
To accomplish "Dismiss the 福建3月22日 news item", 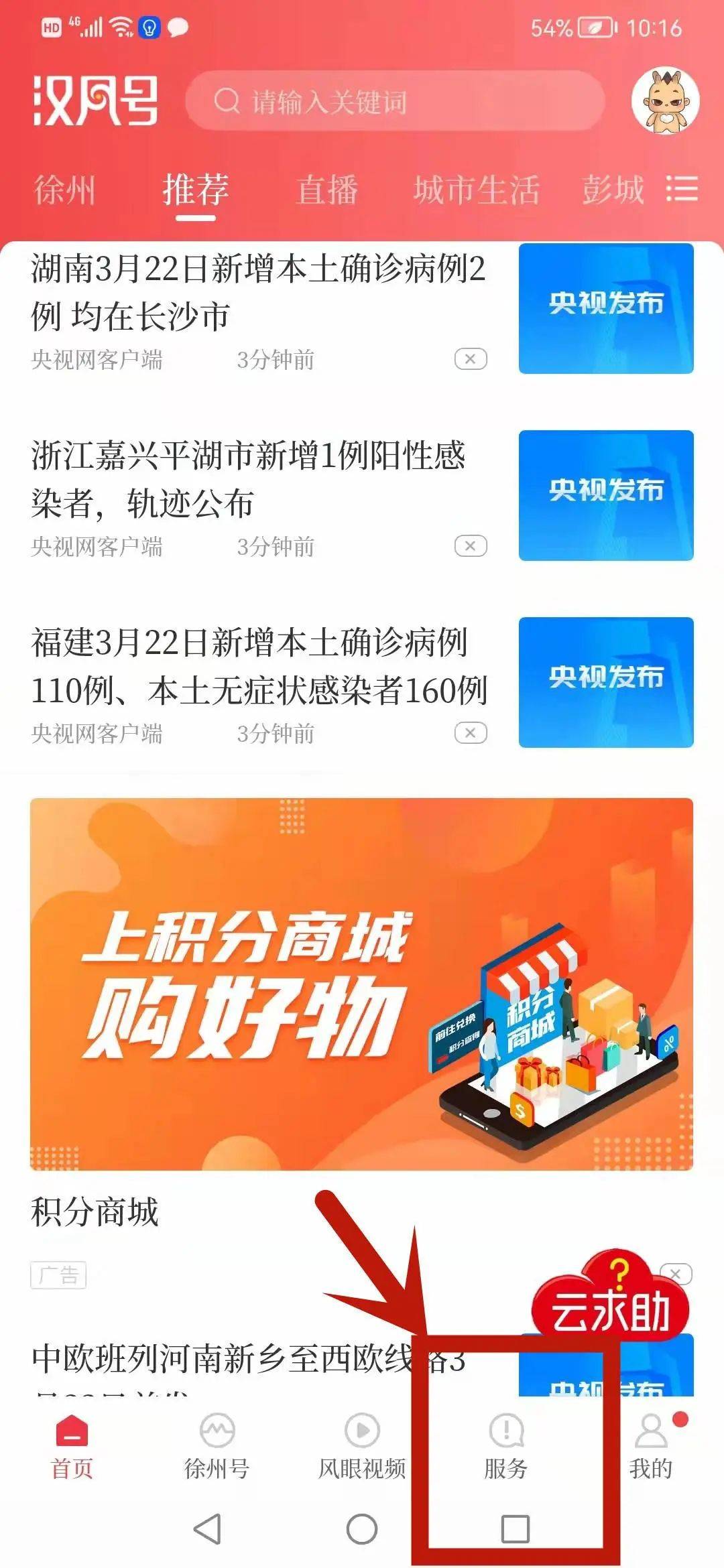I will point(471,733).
